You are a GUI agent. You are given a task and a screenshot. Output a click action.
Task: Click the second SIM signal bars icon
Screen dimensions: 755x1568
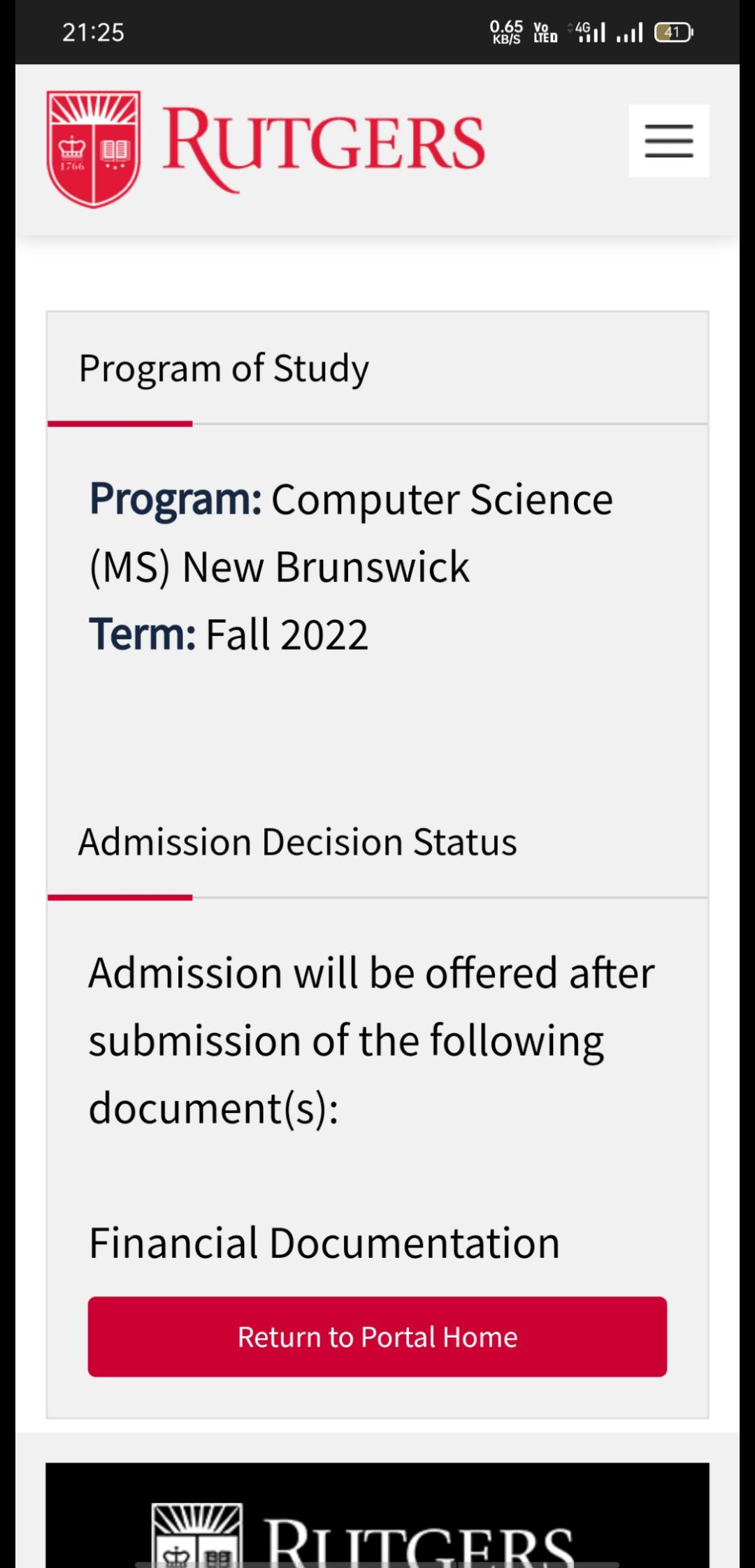[x=628, y=31]
